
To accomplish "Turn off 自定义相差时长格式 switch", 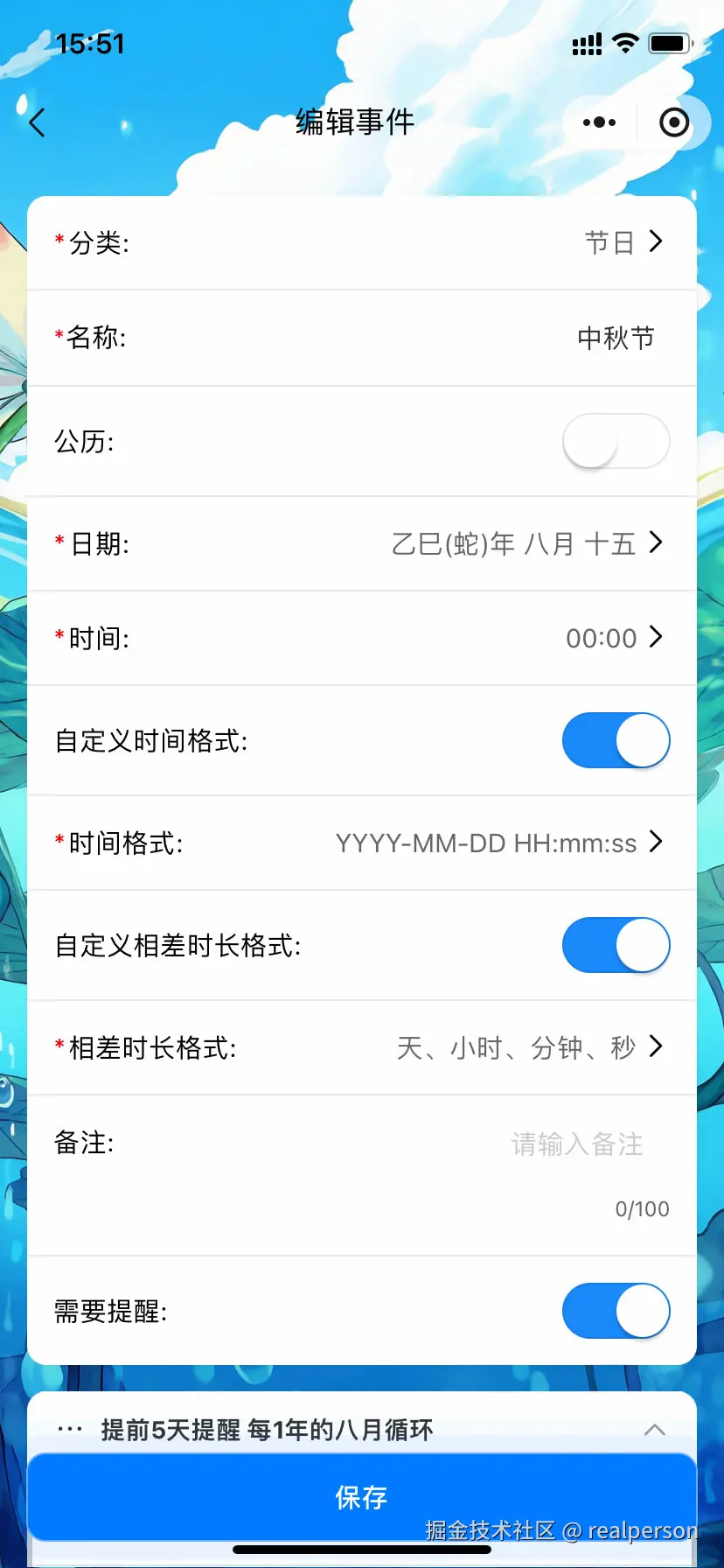I will tap(616, 945).
